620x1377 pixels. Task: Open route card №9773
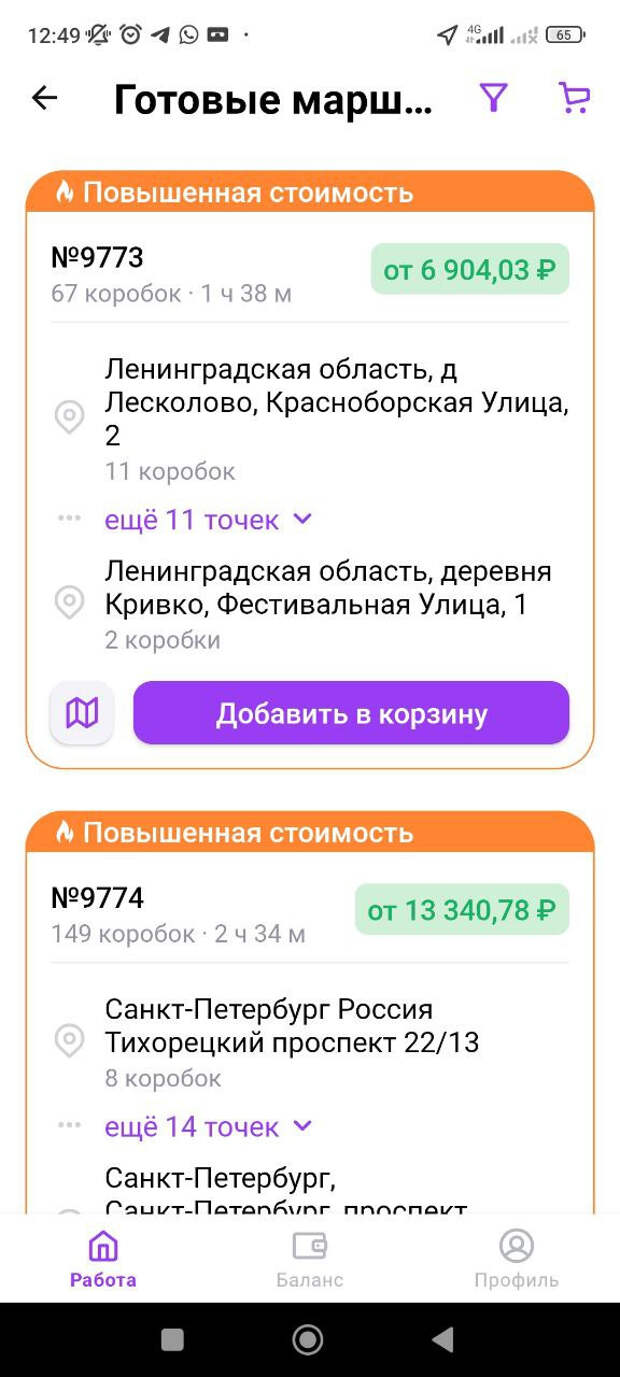[98, 258]
